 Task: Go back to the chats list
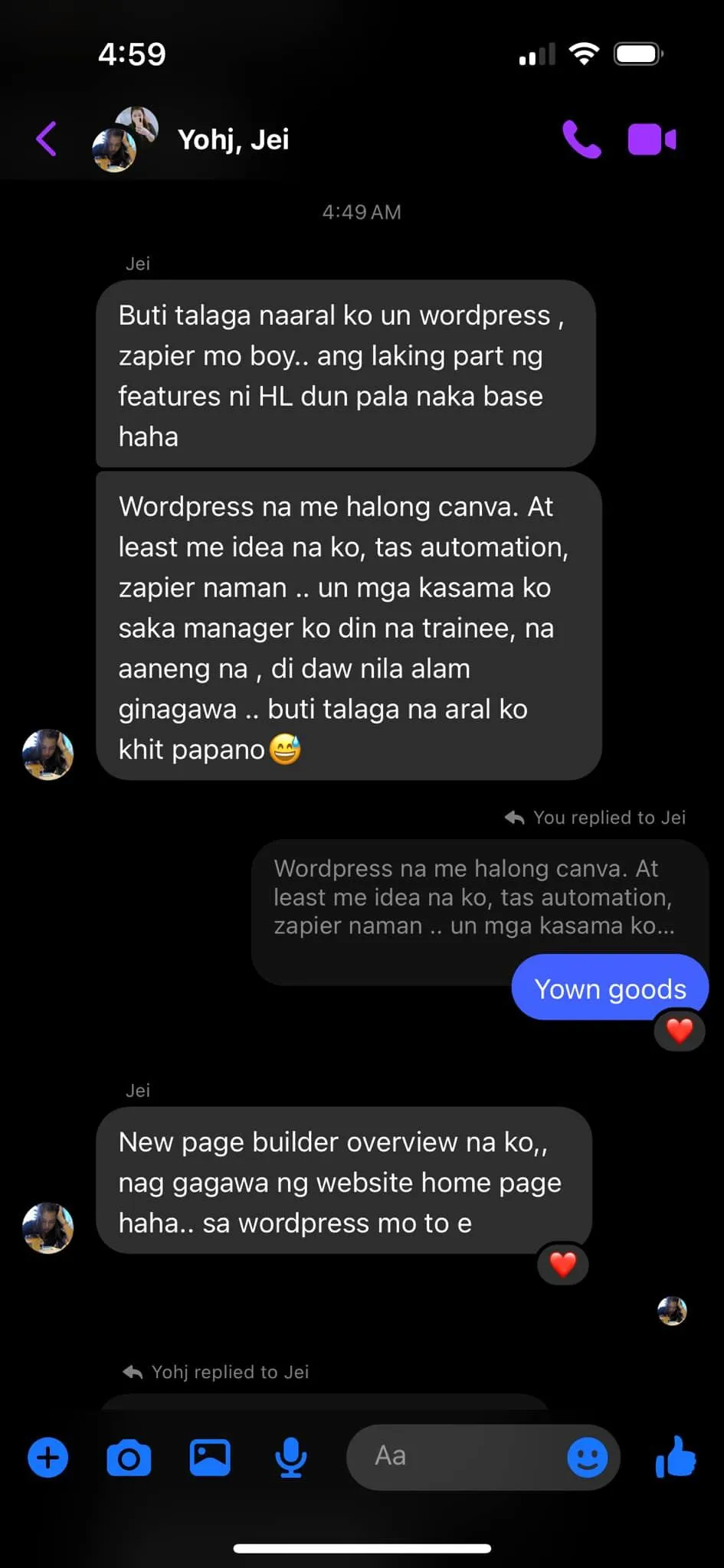click(x=47, y=139)
